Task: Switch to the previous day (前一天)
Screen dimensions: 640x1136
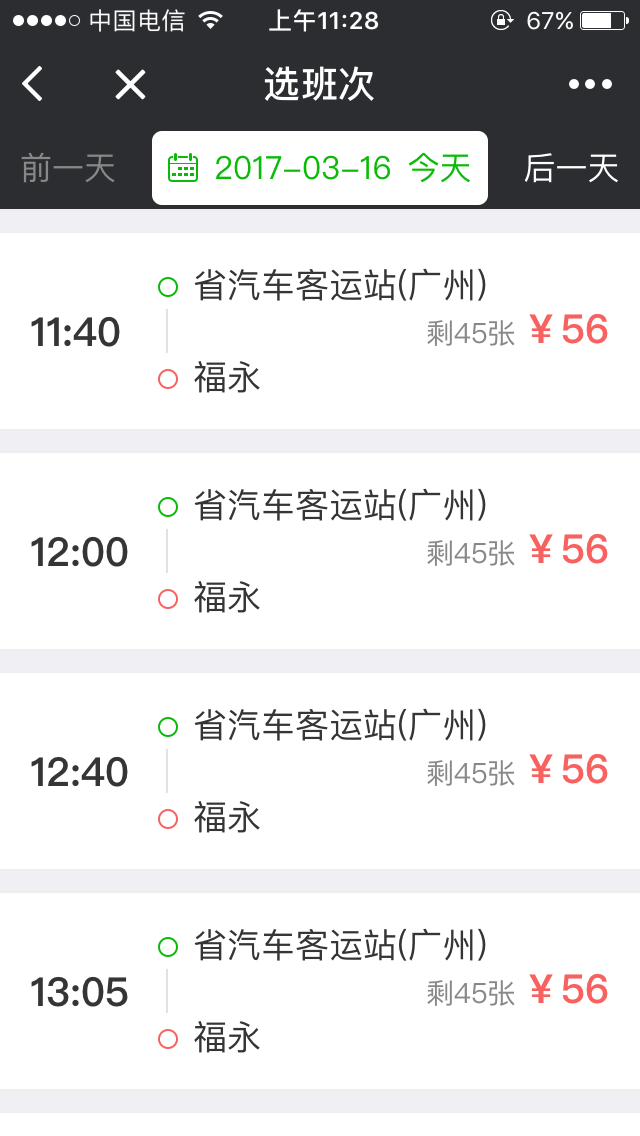Action: pos(68,168)
